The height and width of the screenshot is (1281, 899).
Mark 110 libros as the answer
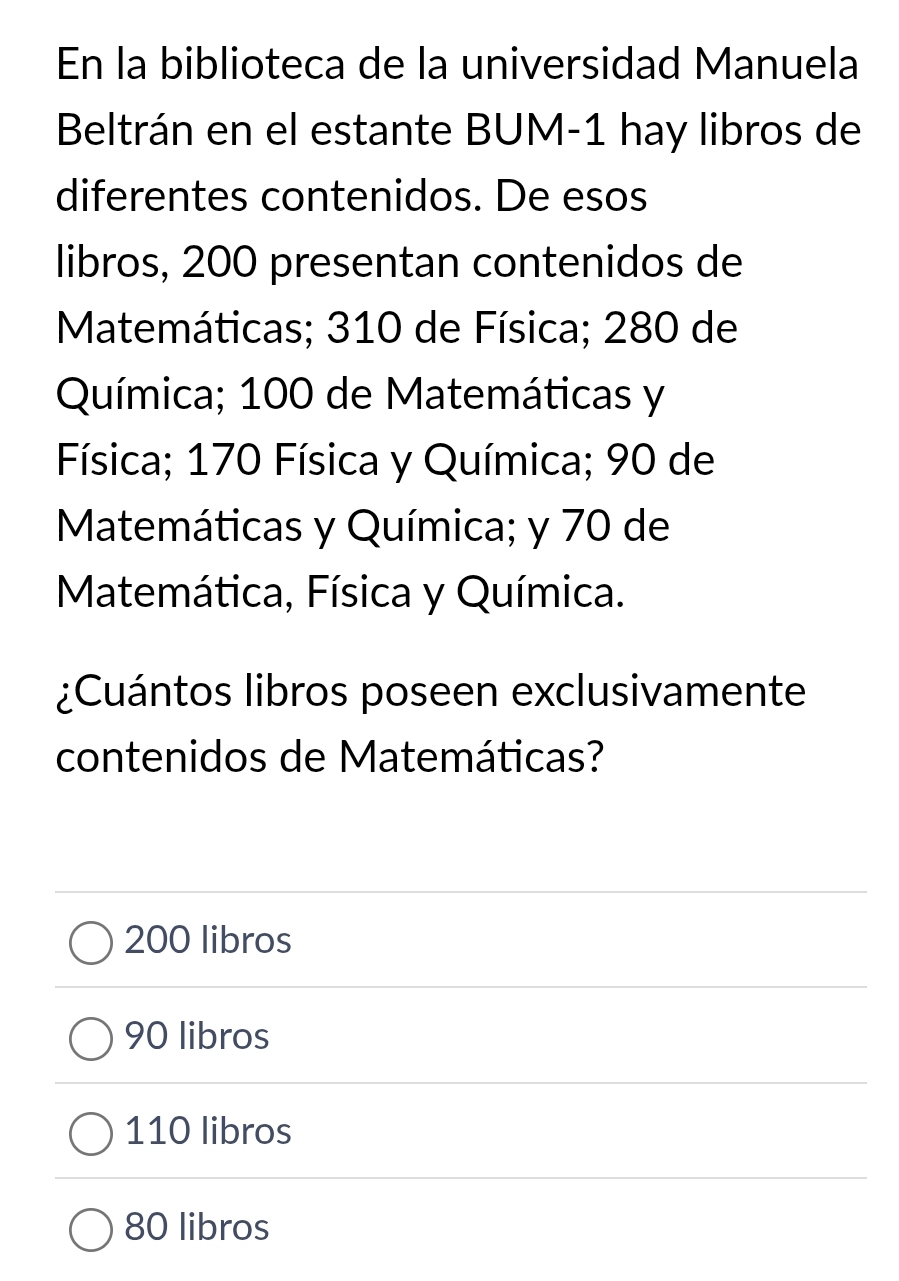click(x=91, y=1133)
